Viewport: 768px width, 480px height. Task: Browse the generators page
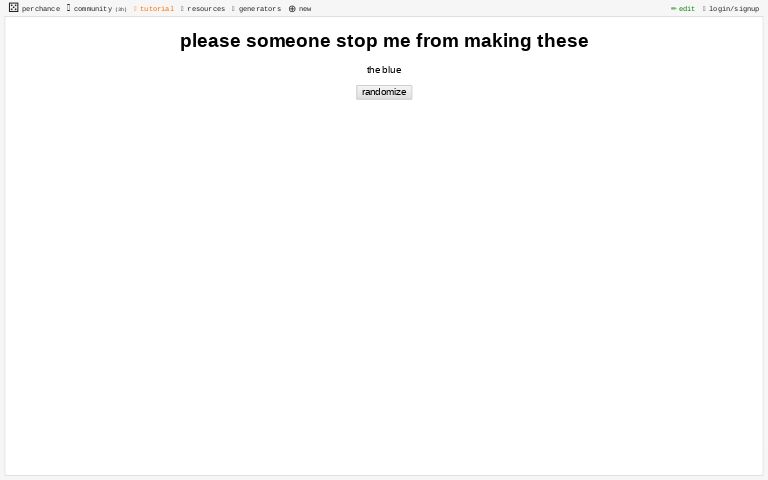258,8
